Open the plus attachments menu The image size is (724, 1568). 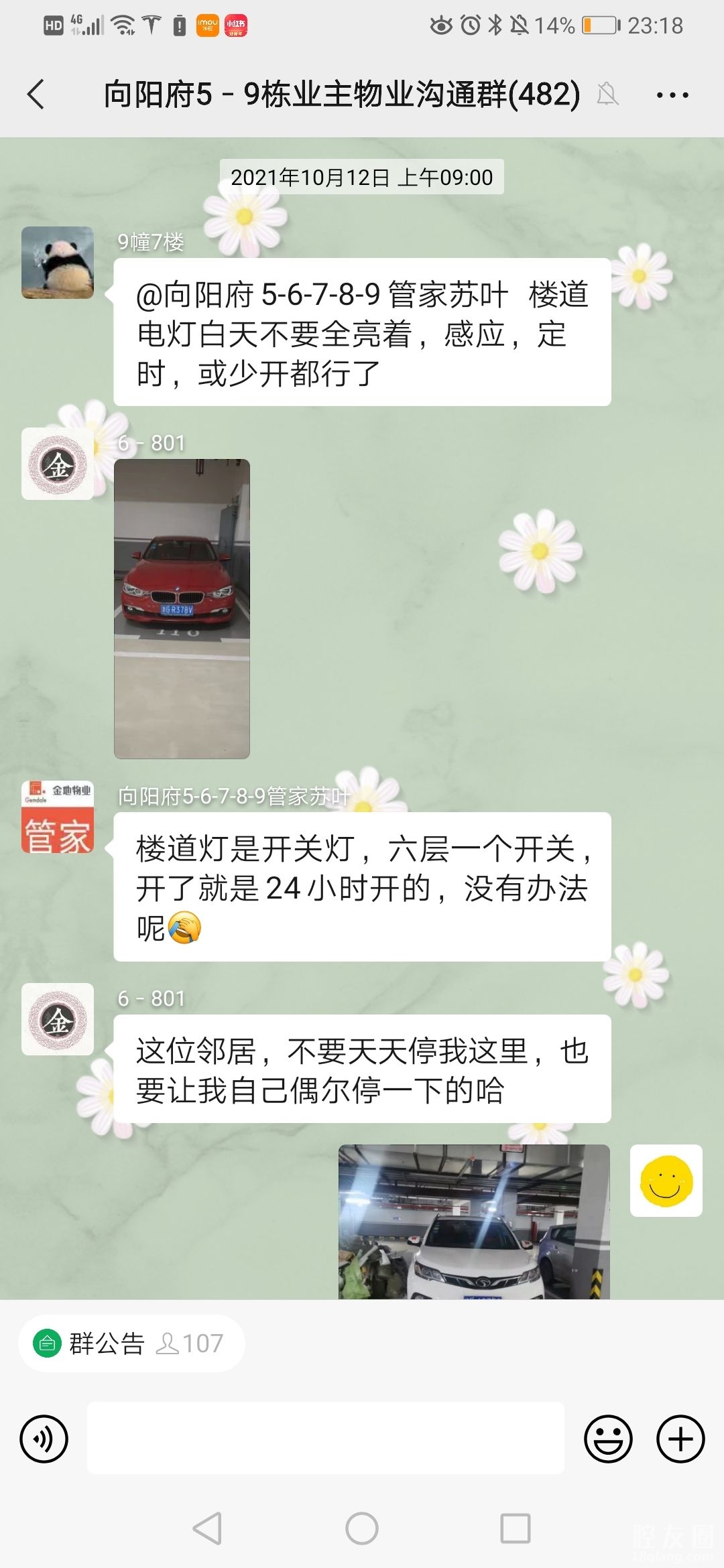click(x=680, y=1439)
